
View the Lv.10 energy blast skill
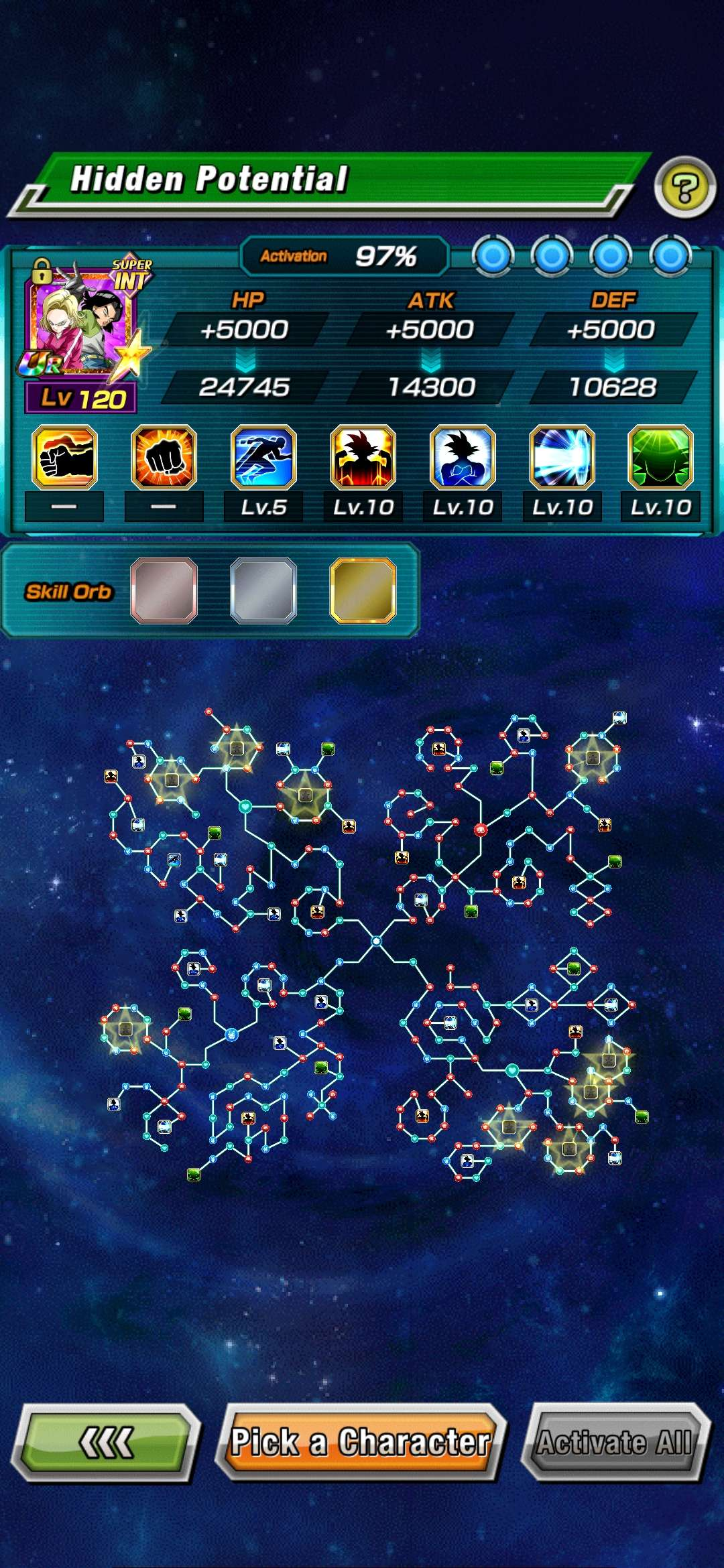562,457
